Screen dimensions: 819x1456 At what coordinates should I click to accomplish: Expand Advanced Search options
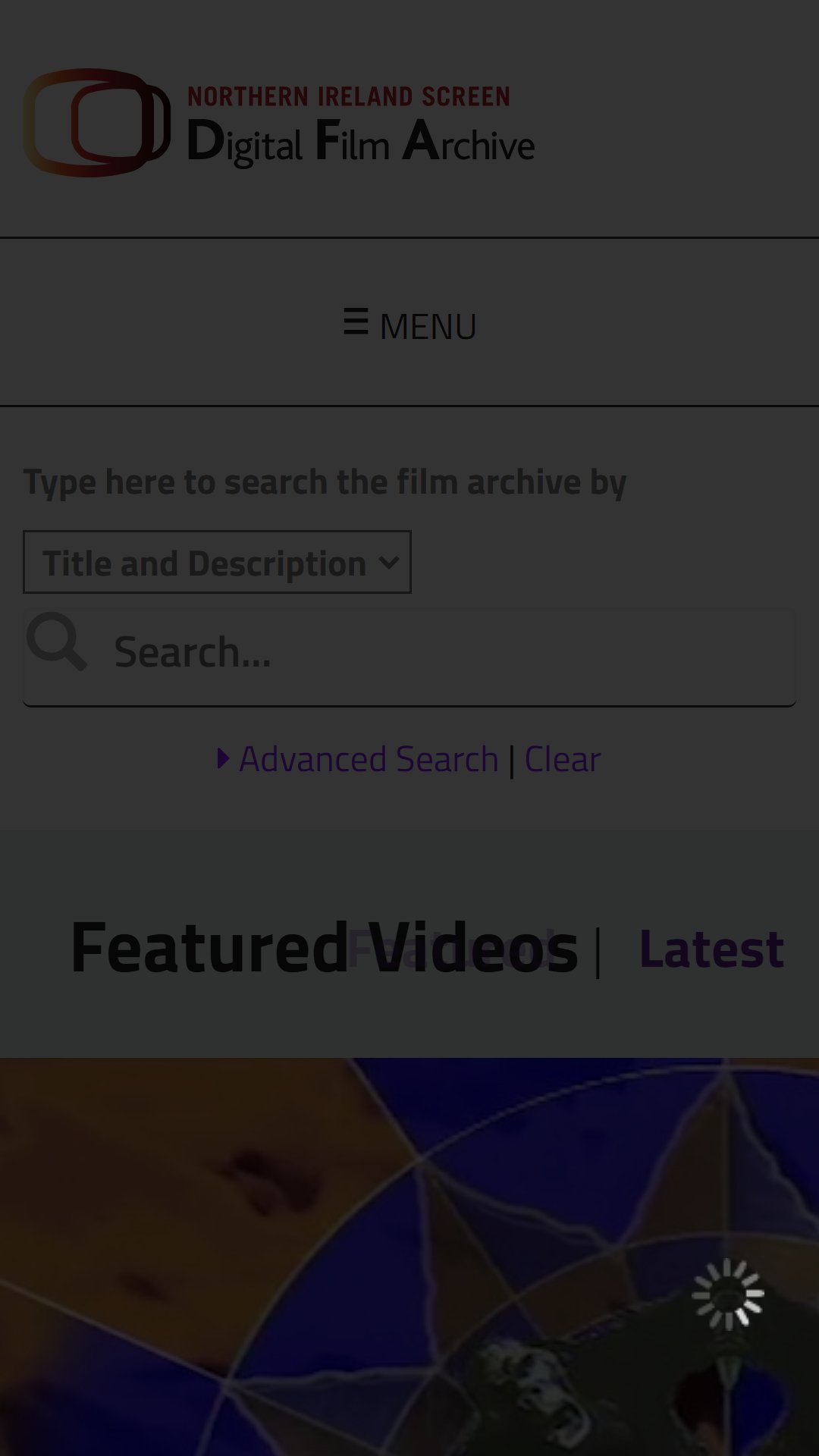point(358,759)
